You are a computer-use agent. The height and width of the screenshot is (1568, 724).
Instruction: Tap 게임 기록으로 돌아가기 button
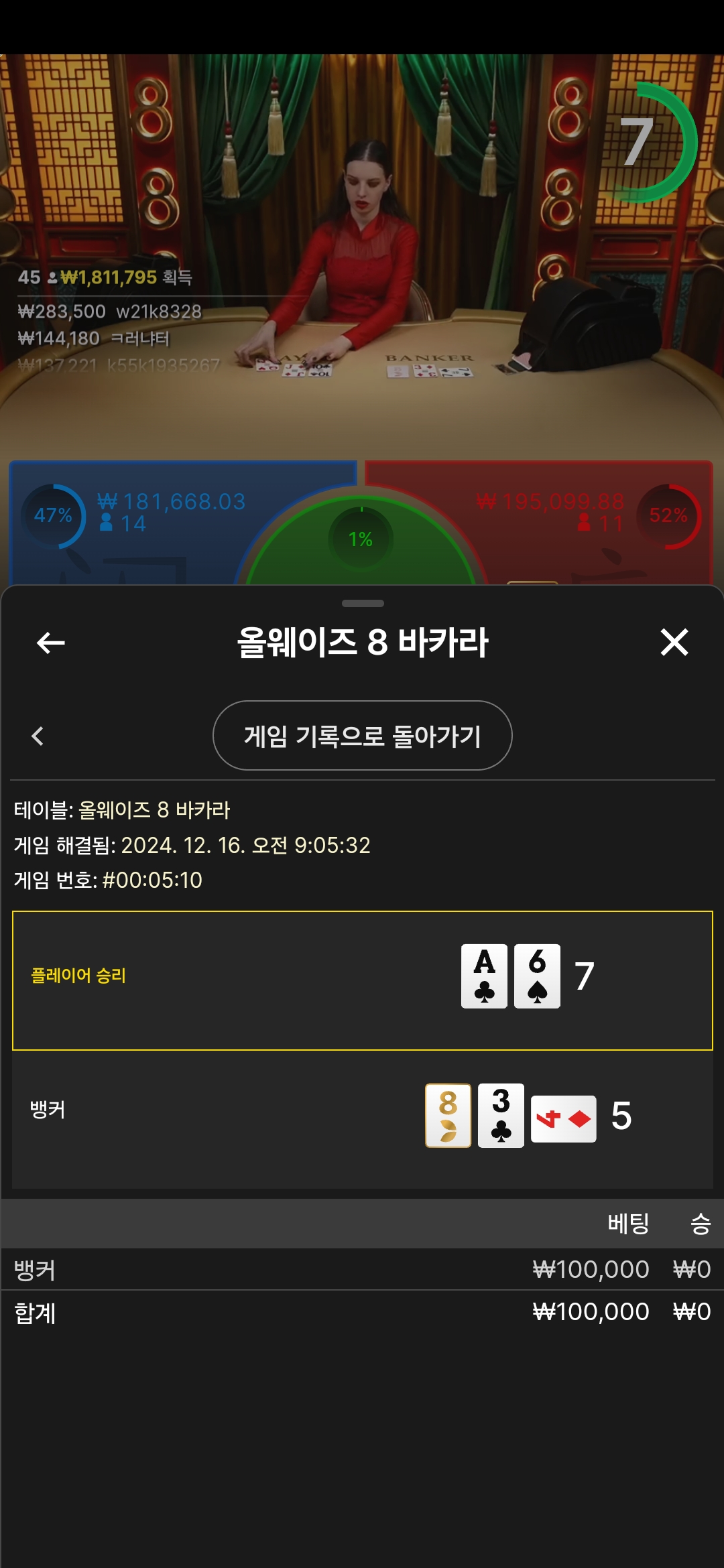363,736
